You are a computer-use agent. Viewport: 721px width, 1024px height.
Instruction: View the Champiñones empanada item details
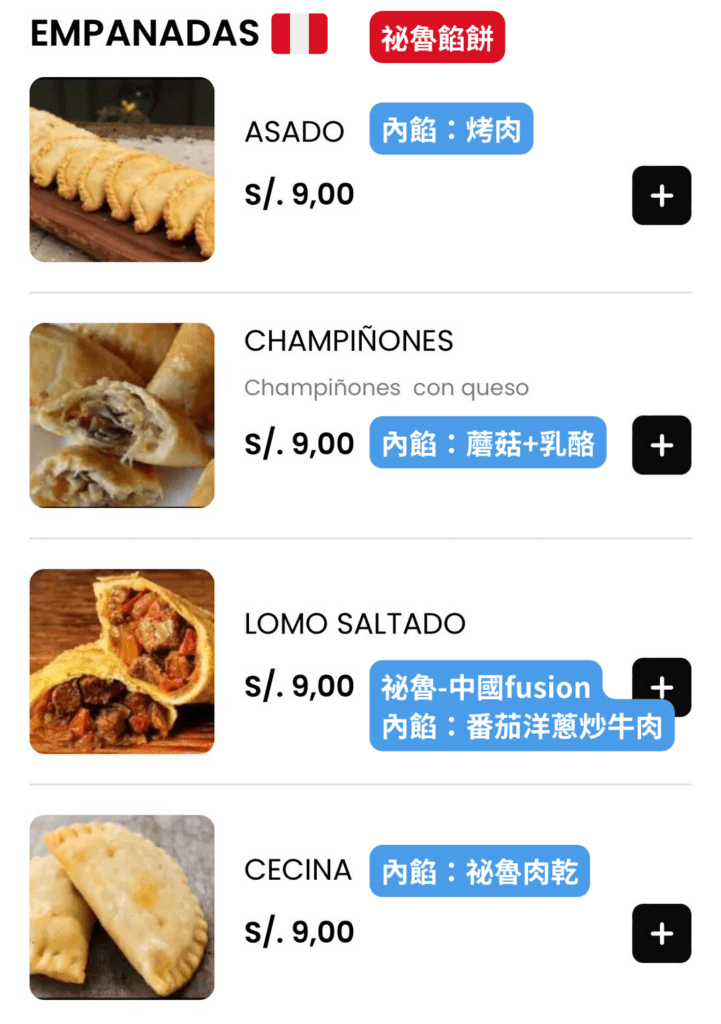[x=348, y=341]
